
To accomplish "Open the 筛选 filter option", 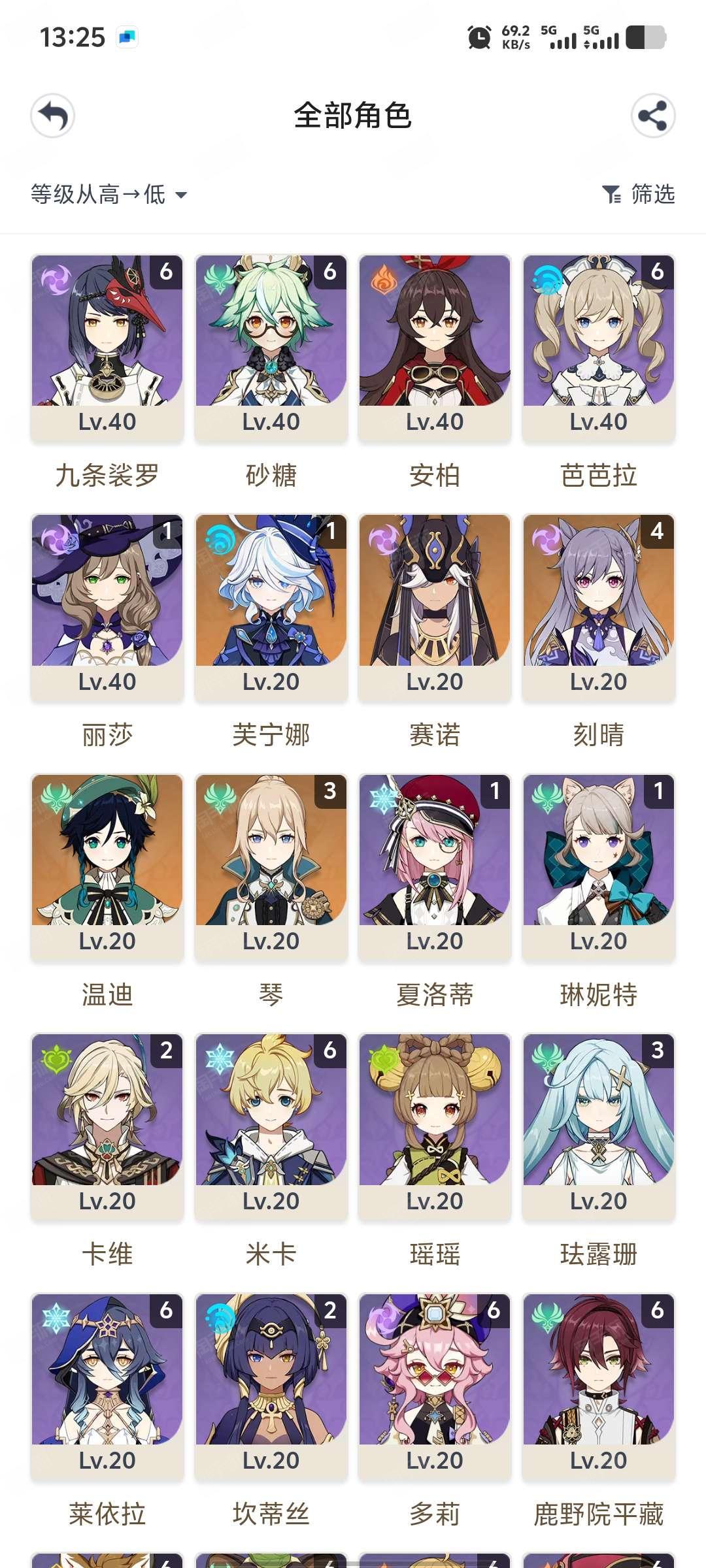I will pos(638,195).
